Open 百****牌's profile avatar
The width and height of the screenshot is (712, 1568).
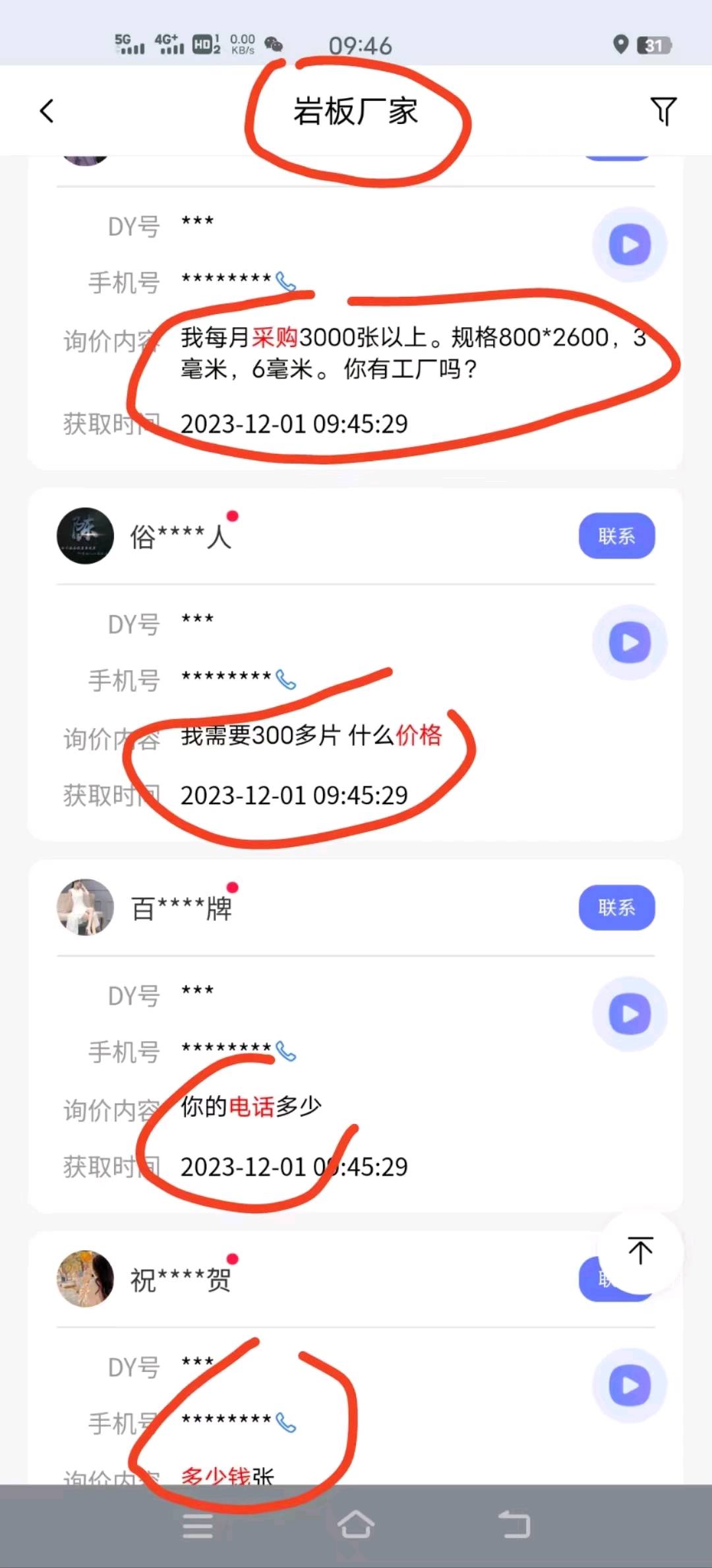[85, 907]
